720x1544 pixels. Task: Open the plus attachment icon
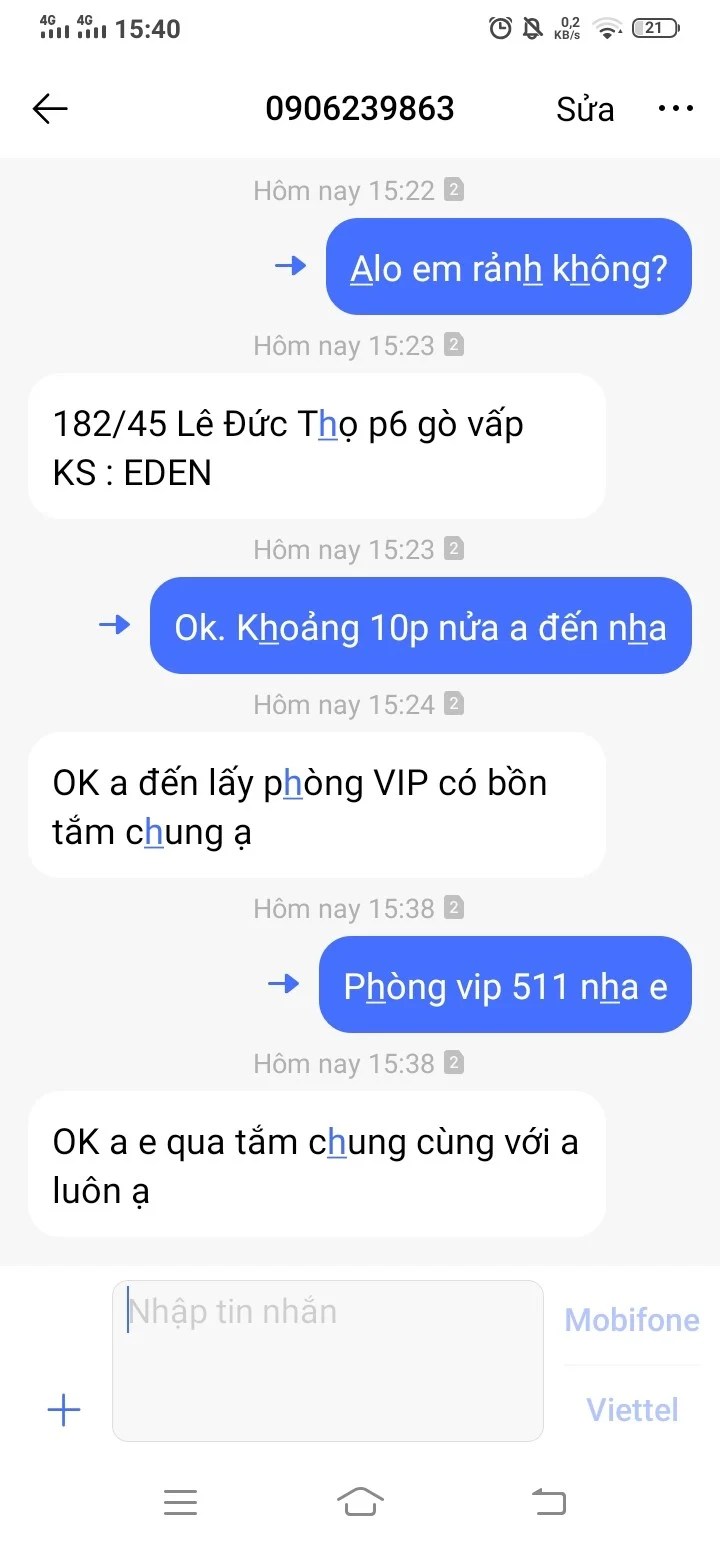(64, 1410)
